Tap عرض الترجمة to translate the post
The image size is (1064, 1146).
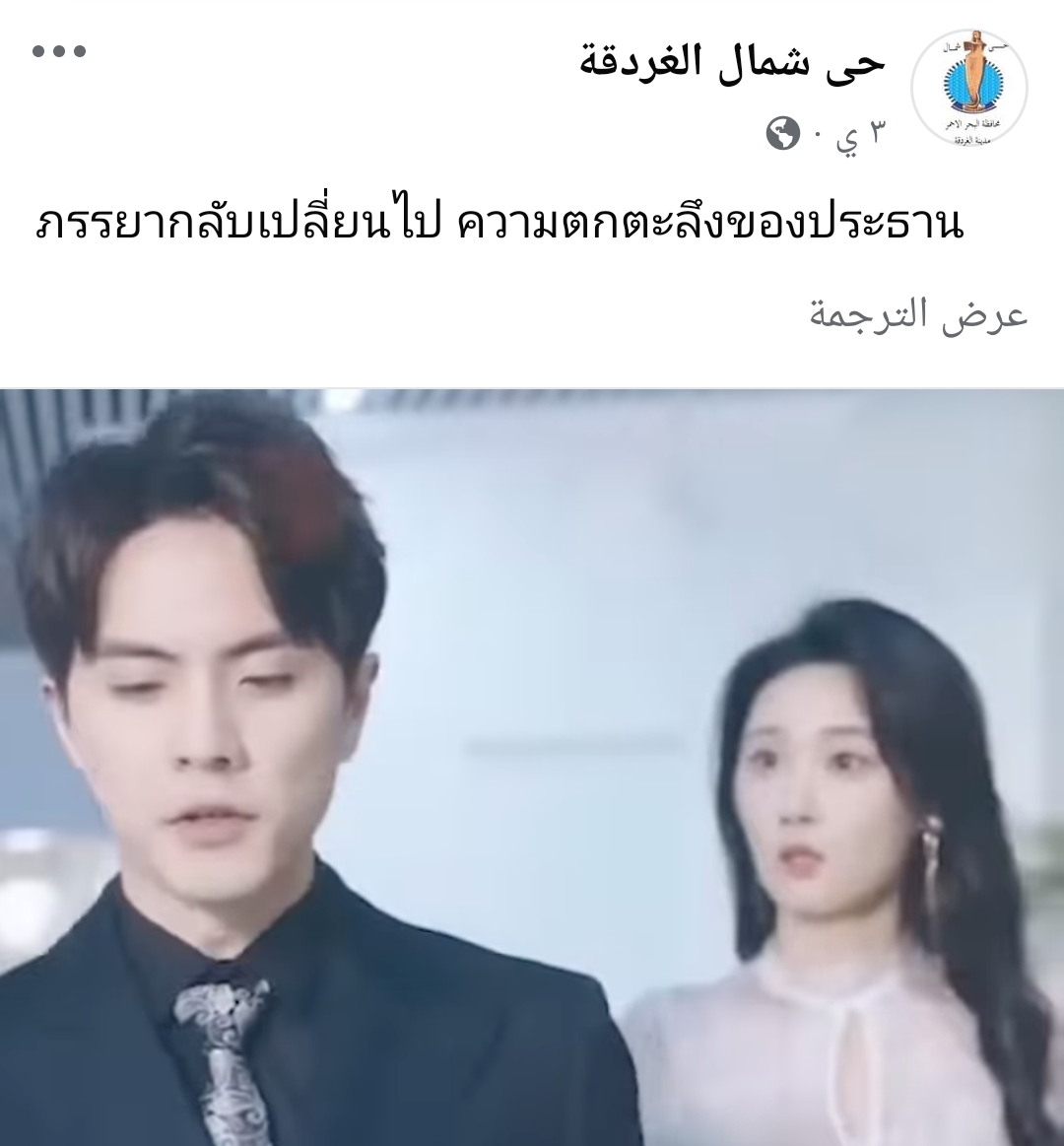(918, 315)
